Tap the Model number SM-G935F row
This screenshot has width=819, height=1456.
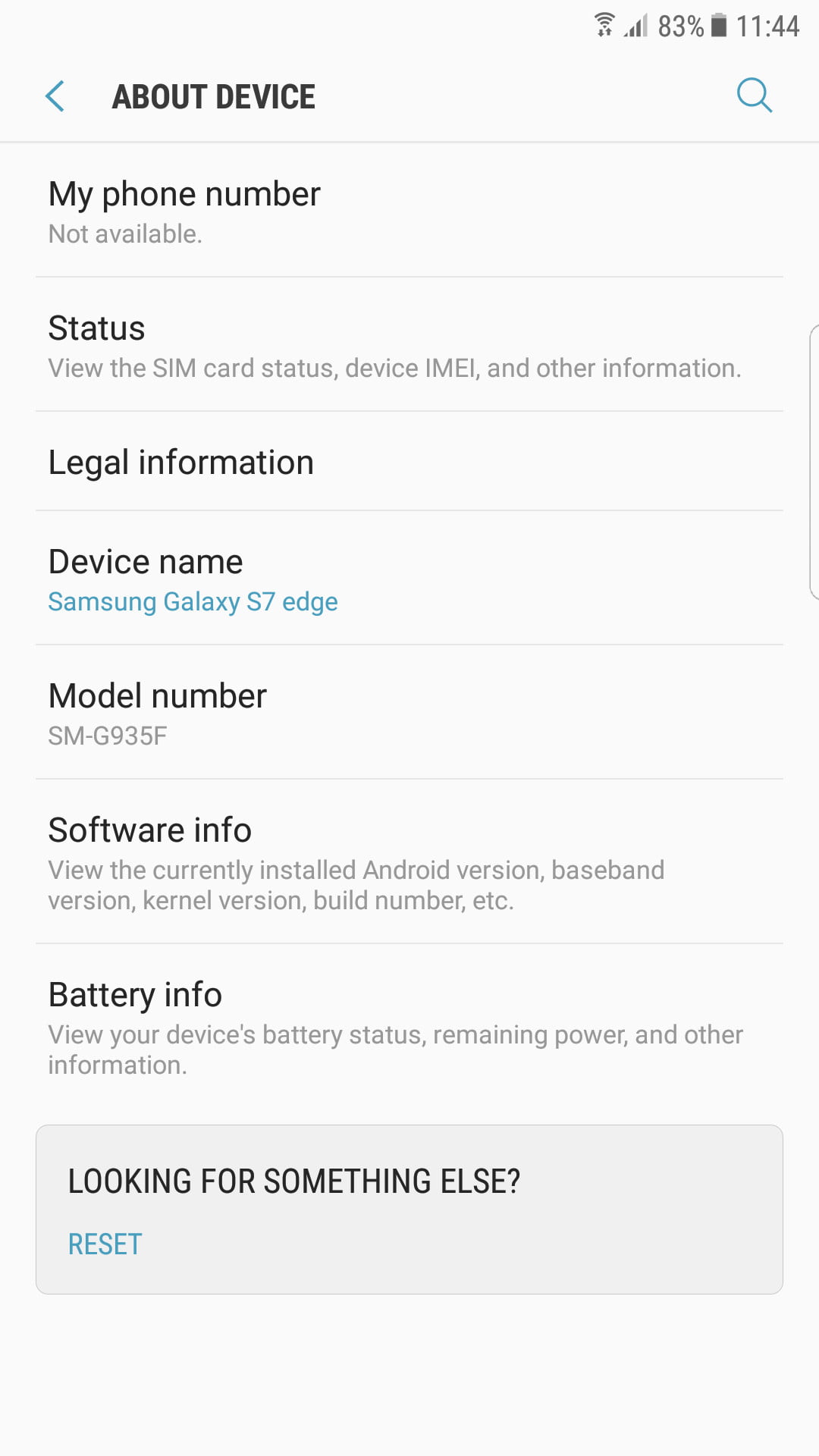(409, 713)
